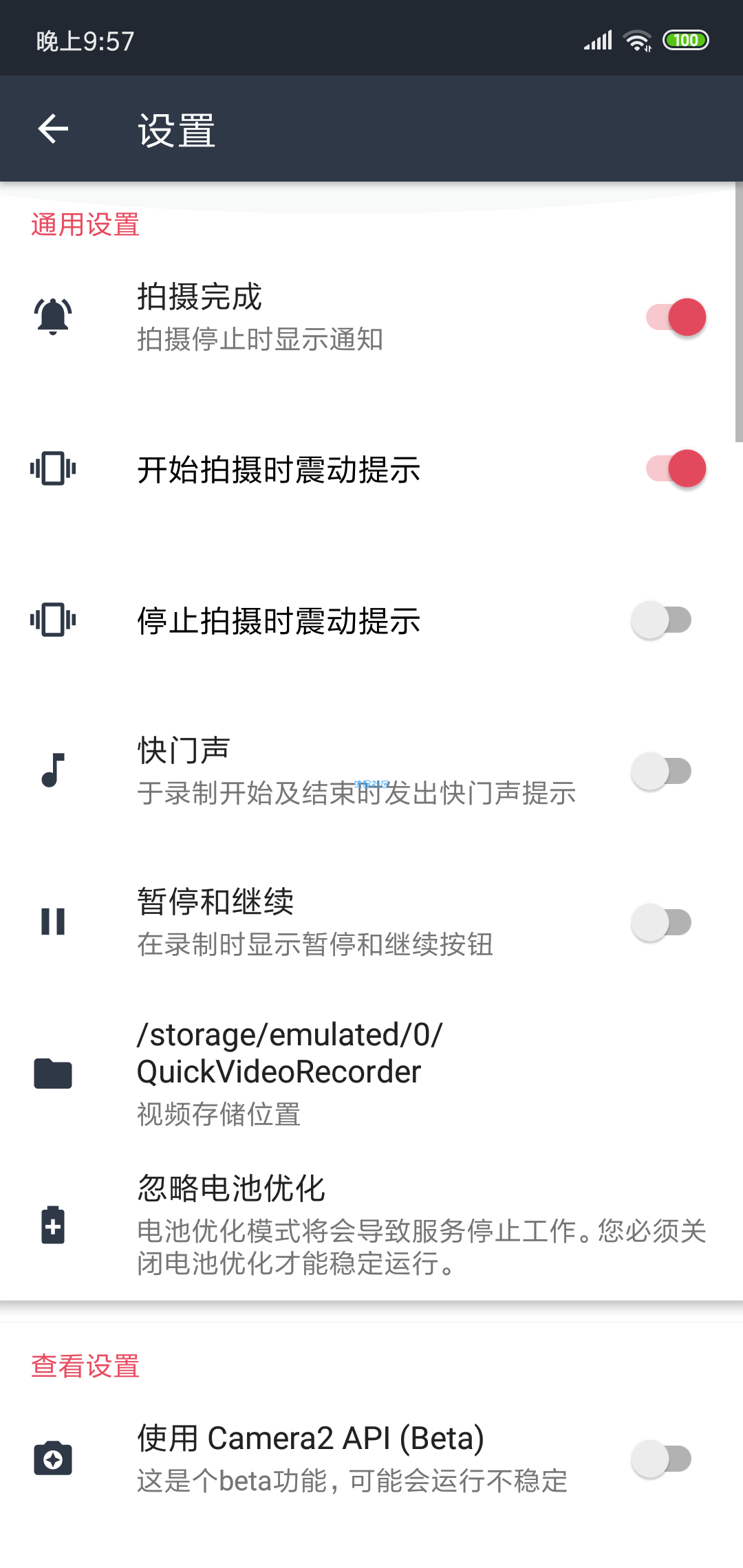Image resolution: width=743 pixels, height=1568 pixels.
Task: Toggle 使用 Camera2 API (Beta) switch
Action: tap(661, 1459)
